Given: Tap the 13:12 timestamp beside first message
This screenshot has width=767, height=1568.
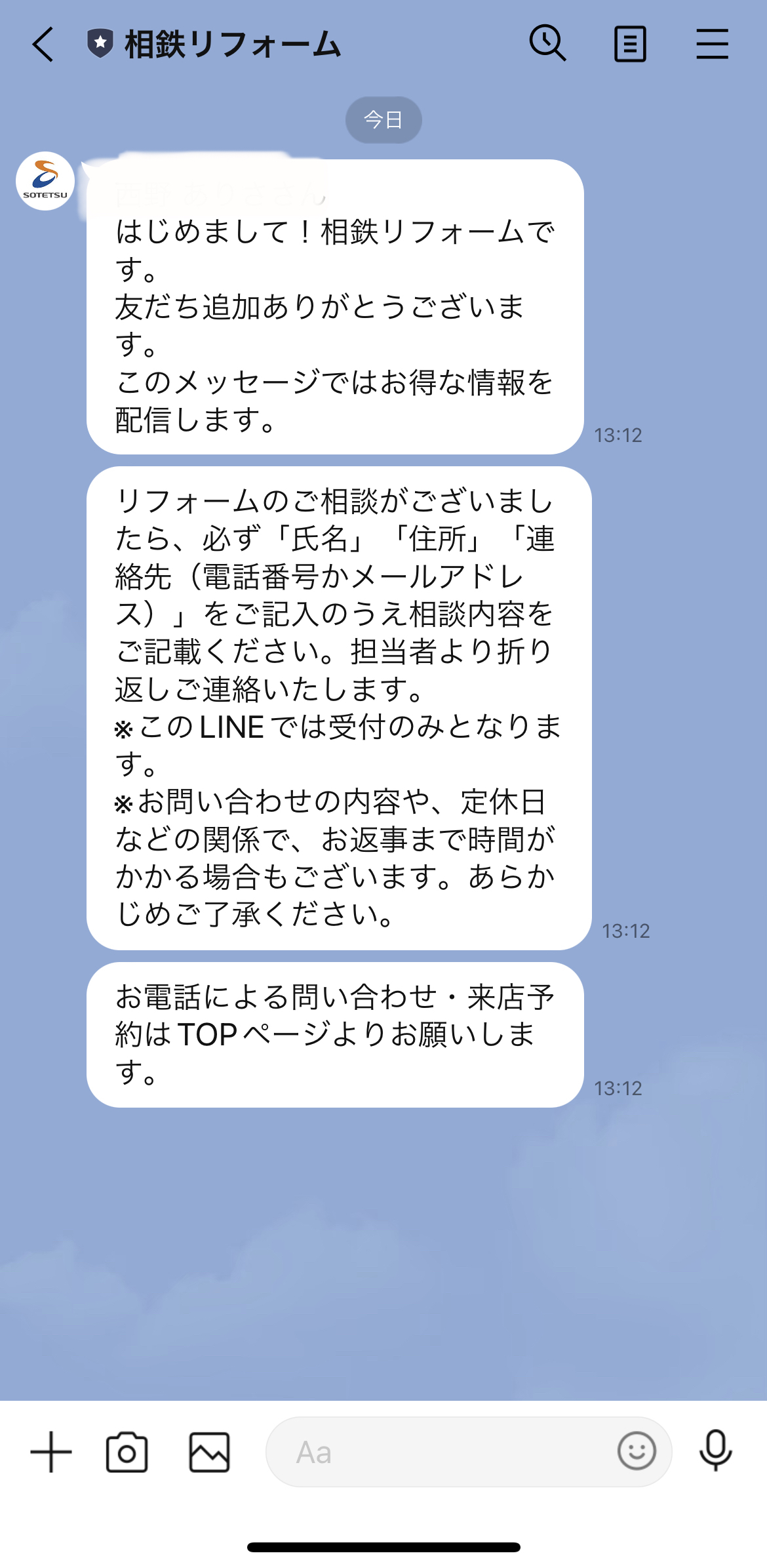Looking at the screenshot, I should point(619,434).
